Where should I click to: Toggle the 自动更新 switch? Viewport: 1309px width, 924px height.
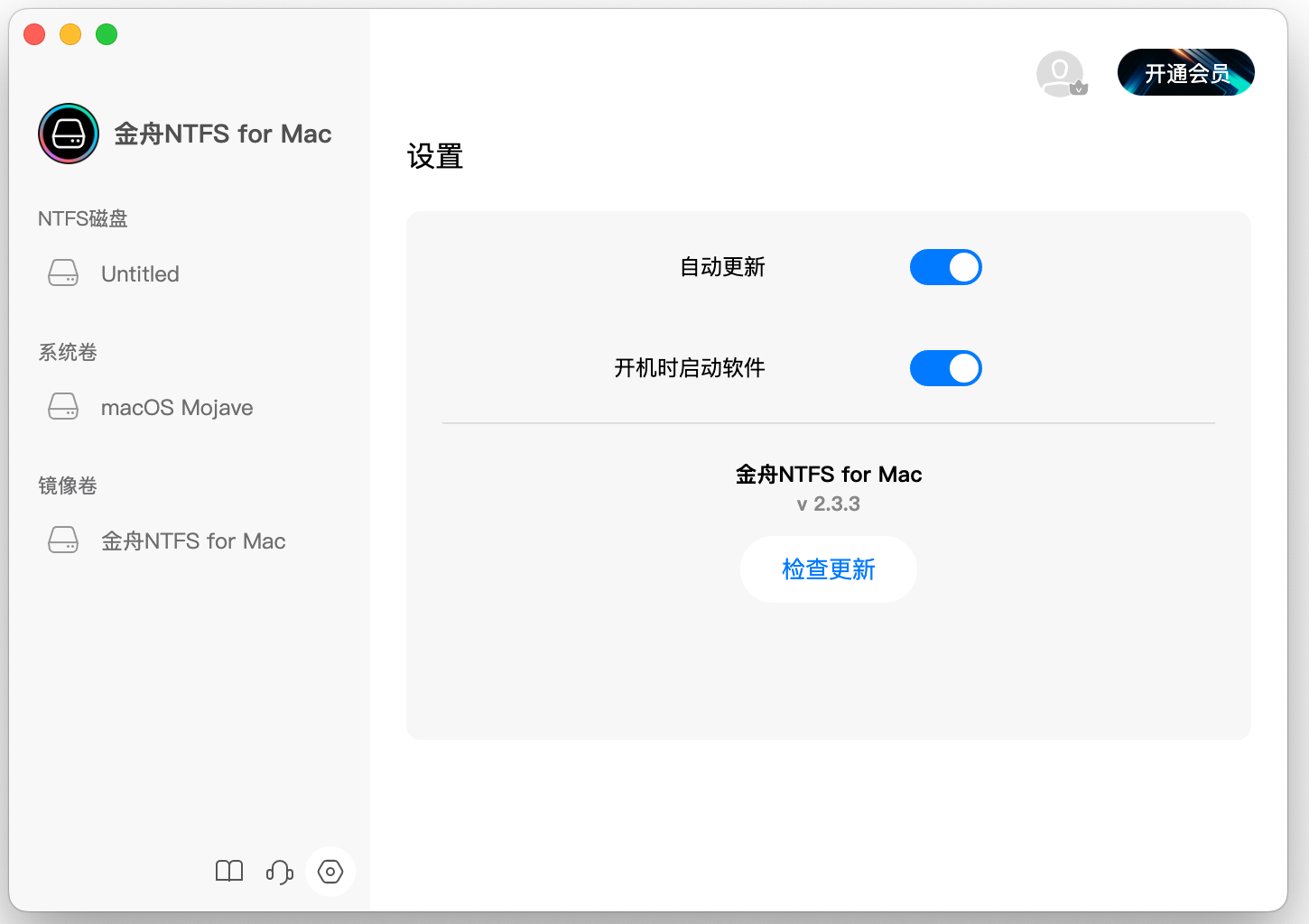click(x=945, y=267)
